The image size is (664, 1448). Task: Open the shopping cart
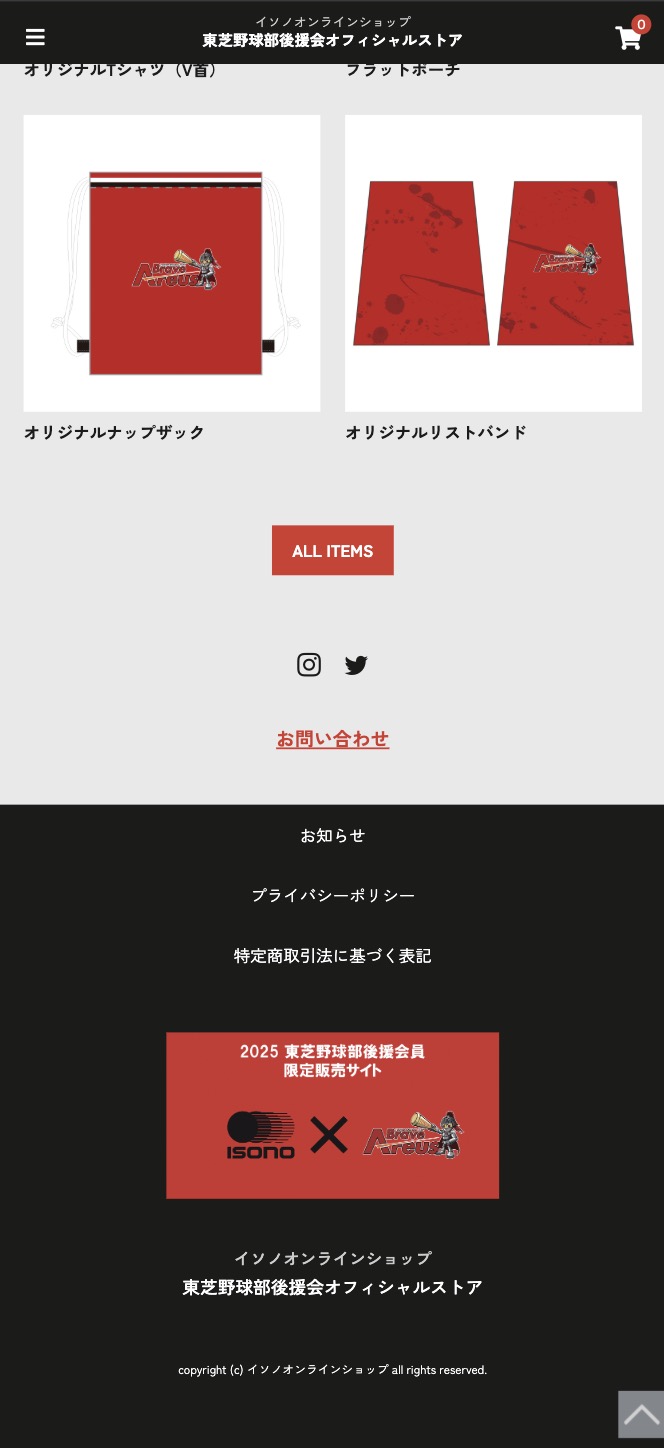point(628,38)
